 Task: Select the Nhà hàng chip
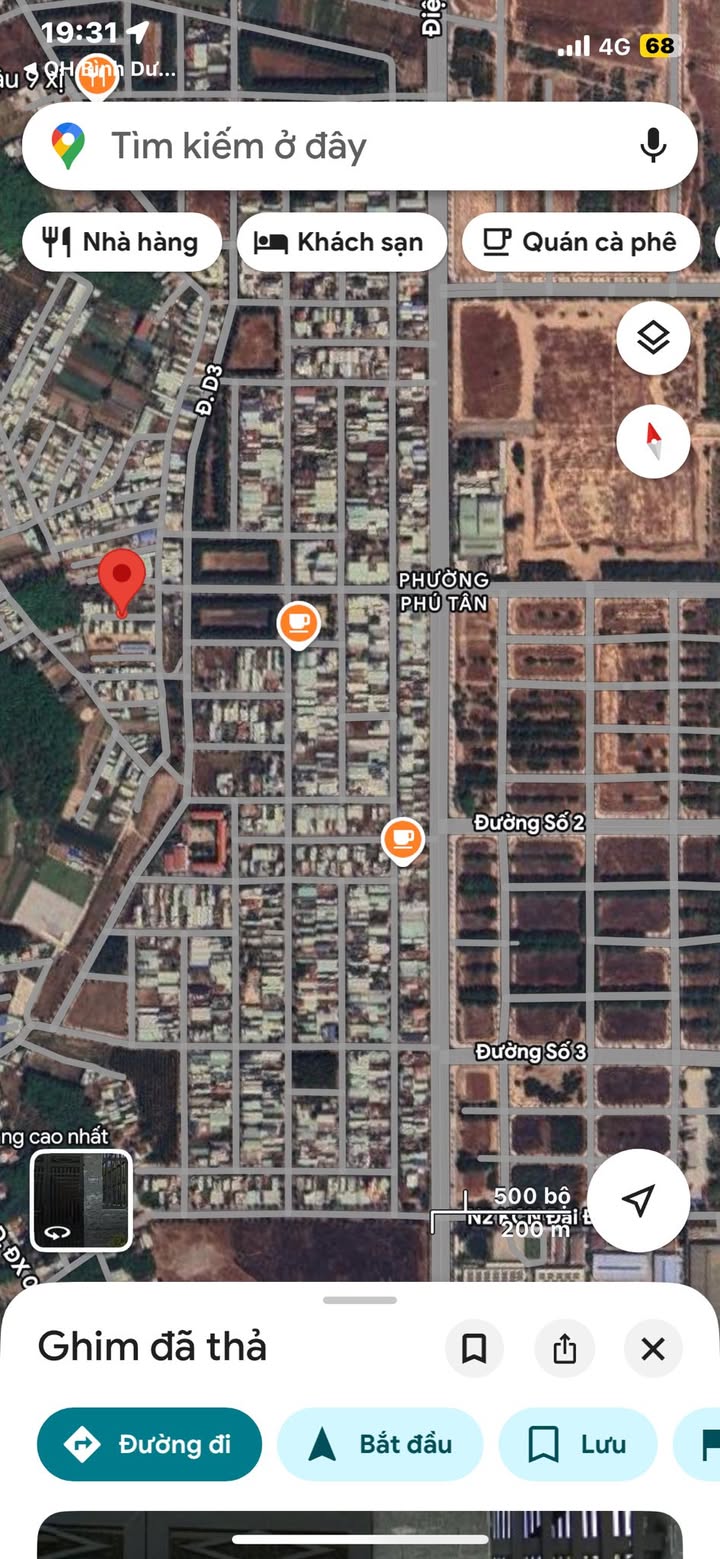tap(121, 242)
